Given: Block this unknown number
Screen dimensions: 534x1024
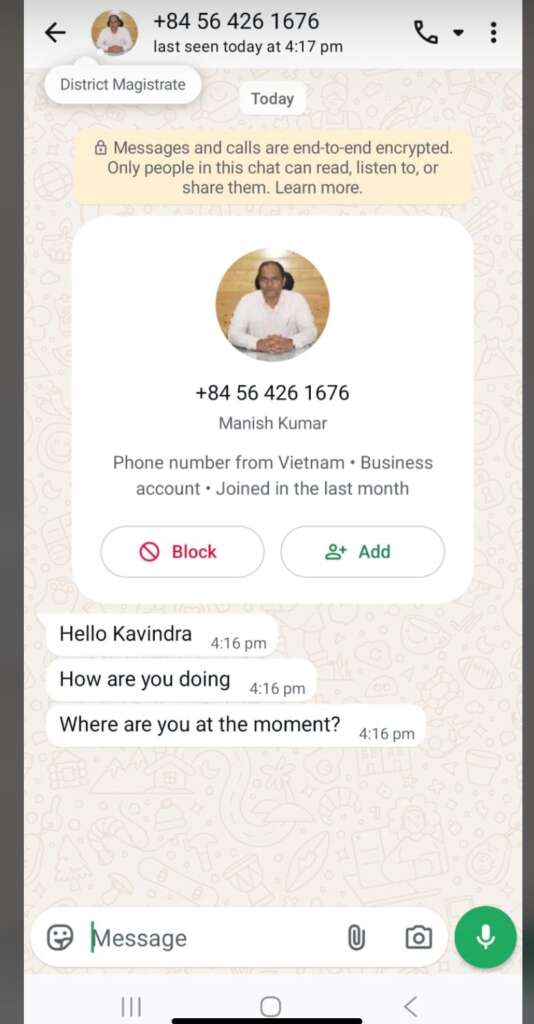Looking at the screenshot, I should [182, 552].
